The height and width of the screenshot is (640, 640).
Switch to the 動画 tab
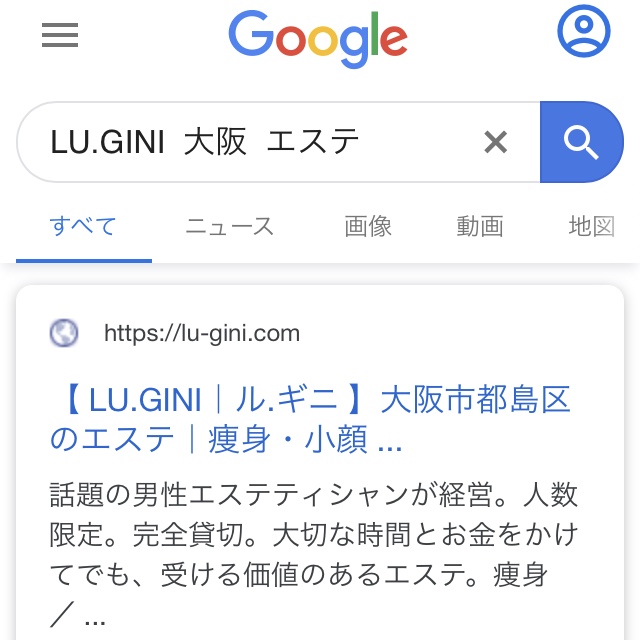point(480,226)
